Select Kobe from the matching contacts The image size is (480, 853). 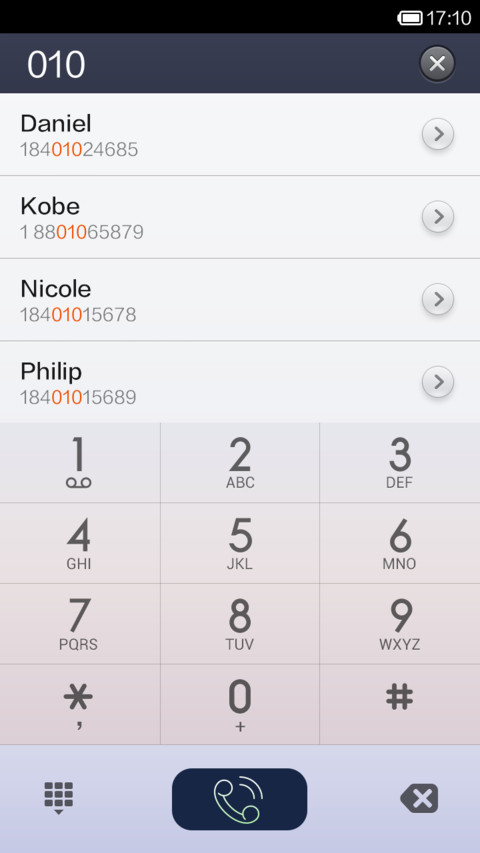pos(240,217)
